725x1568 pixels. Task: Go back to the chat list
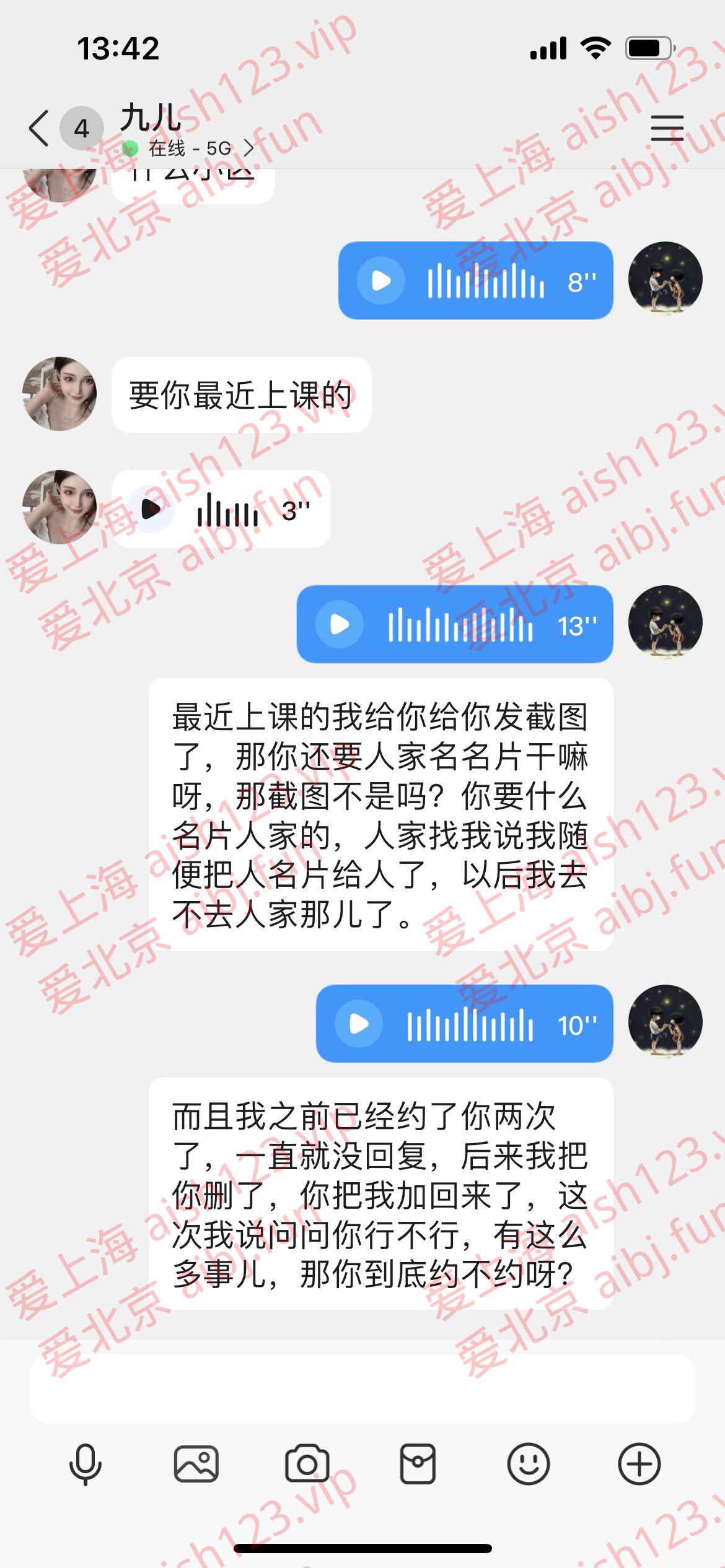[x=38, y=129]
